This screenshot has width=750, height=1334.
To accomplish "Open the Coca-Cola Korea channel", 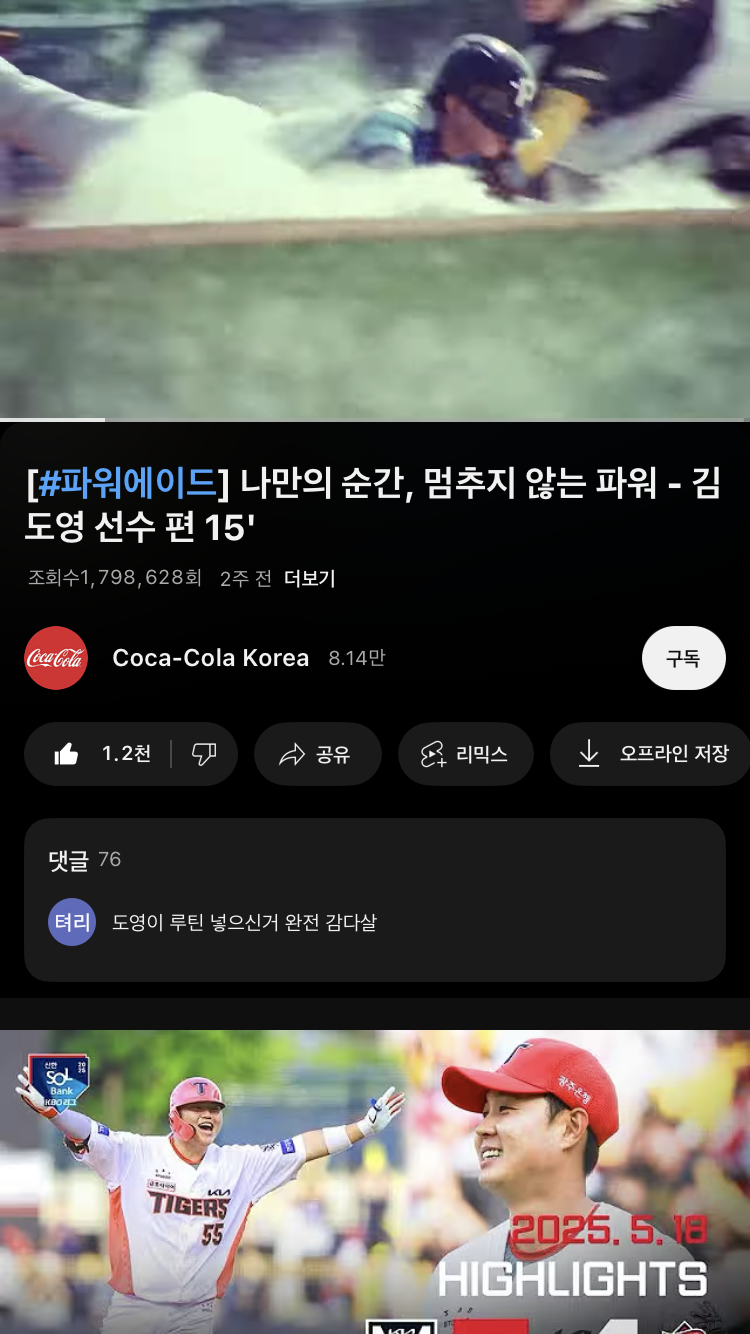I will coord(210,658).
